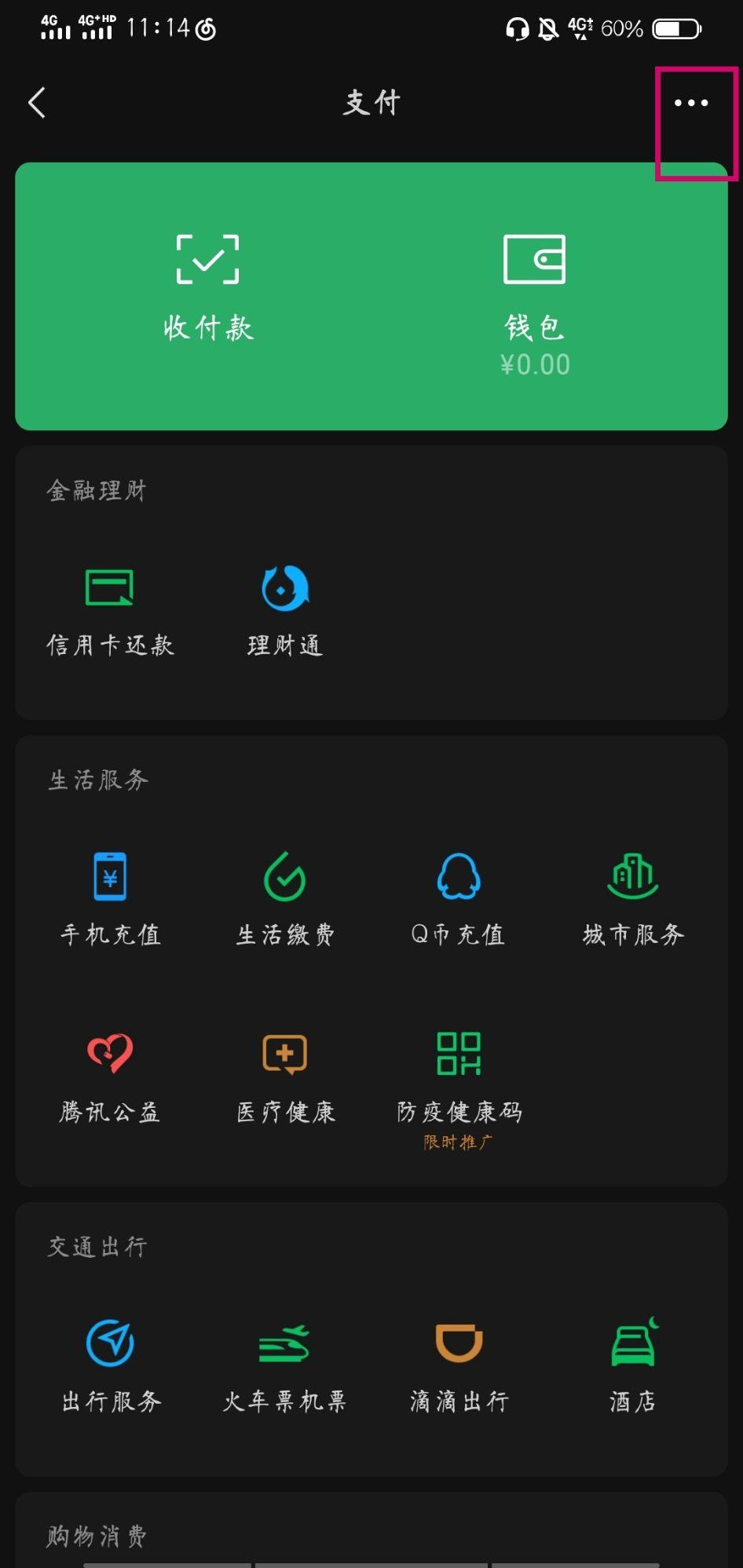Go back using the top-left arrow
Viewport: 743px width, 1568px height.
(37, 103)
